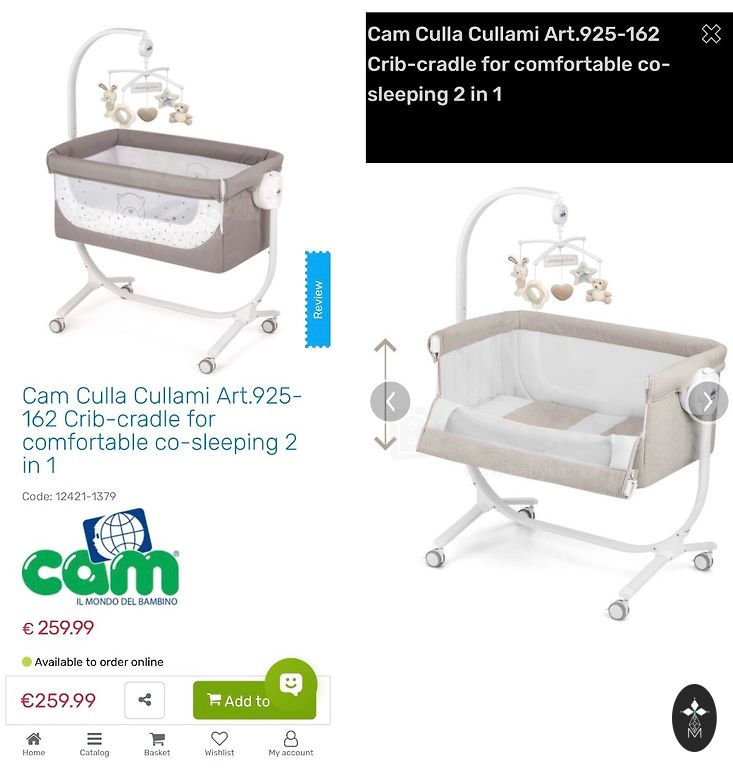
Task: Show the next product image
Action: 708,402
